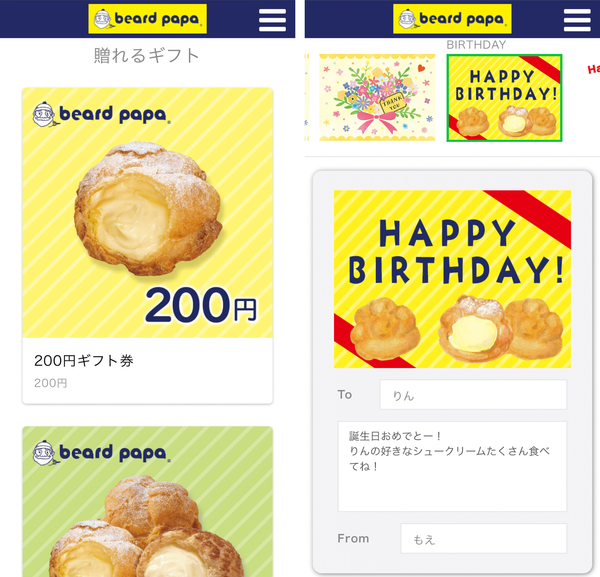This screenshot has width=600, height=577.
Task: Edit the 誕生日おめでとー message box
Action: pyautogui.click(x=452, y=466)
